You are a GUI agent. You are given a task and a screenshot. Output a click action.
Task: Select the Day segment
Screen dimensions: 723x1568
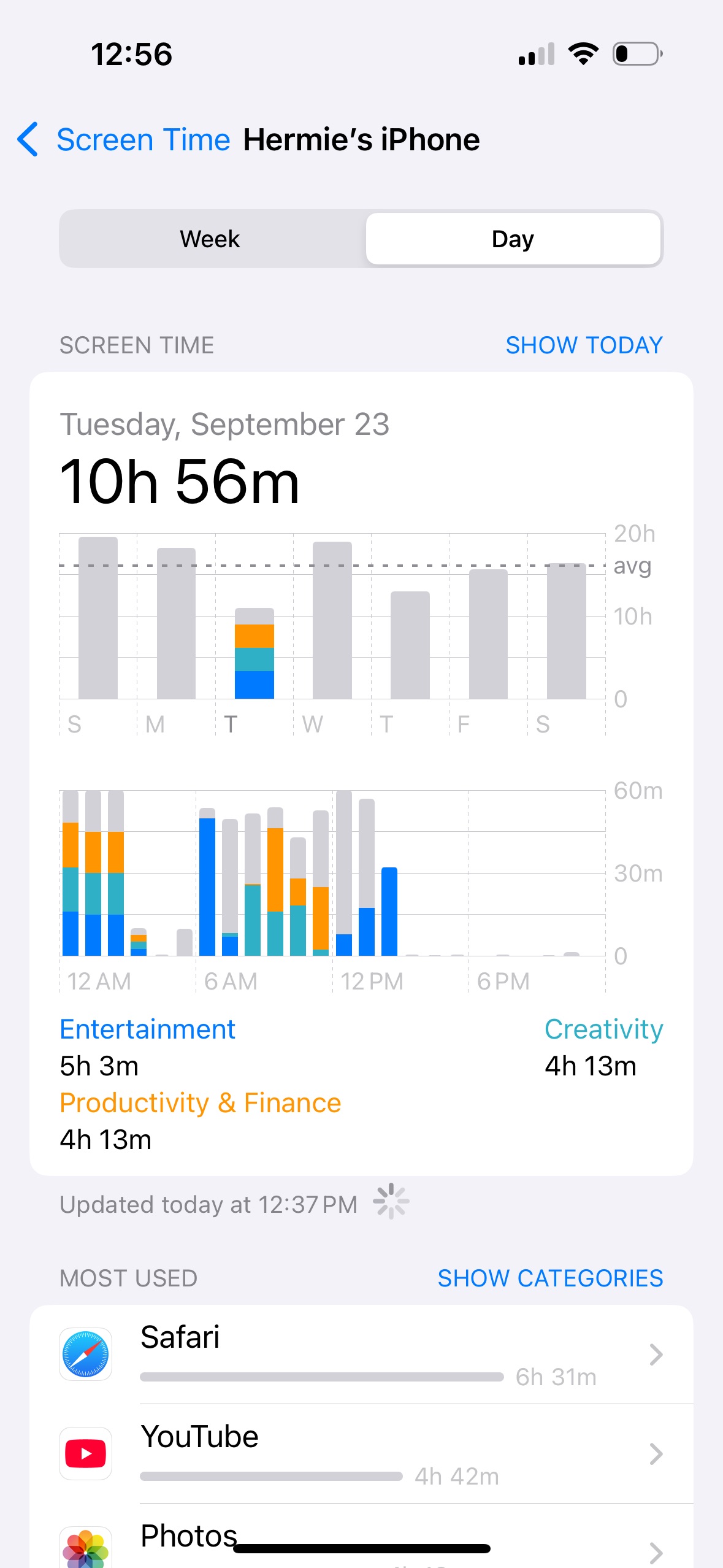(513, 239)
